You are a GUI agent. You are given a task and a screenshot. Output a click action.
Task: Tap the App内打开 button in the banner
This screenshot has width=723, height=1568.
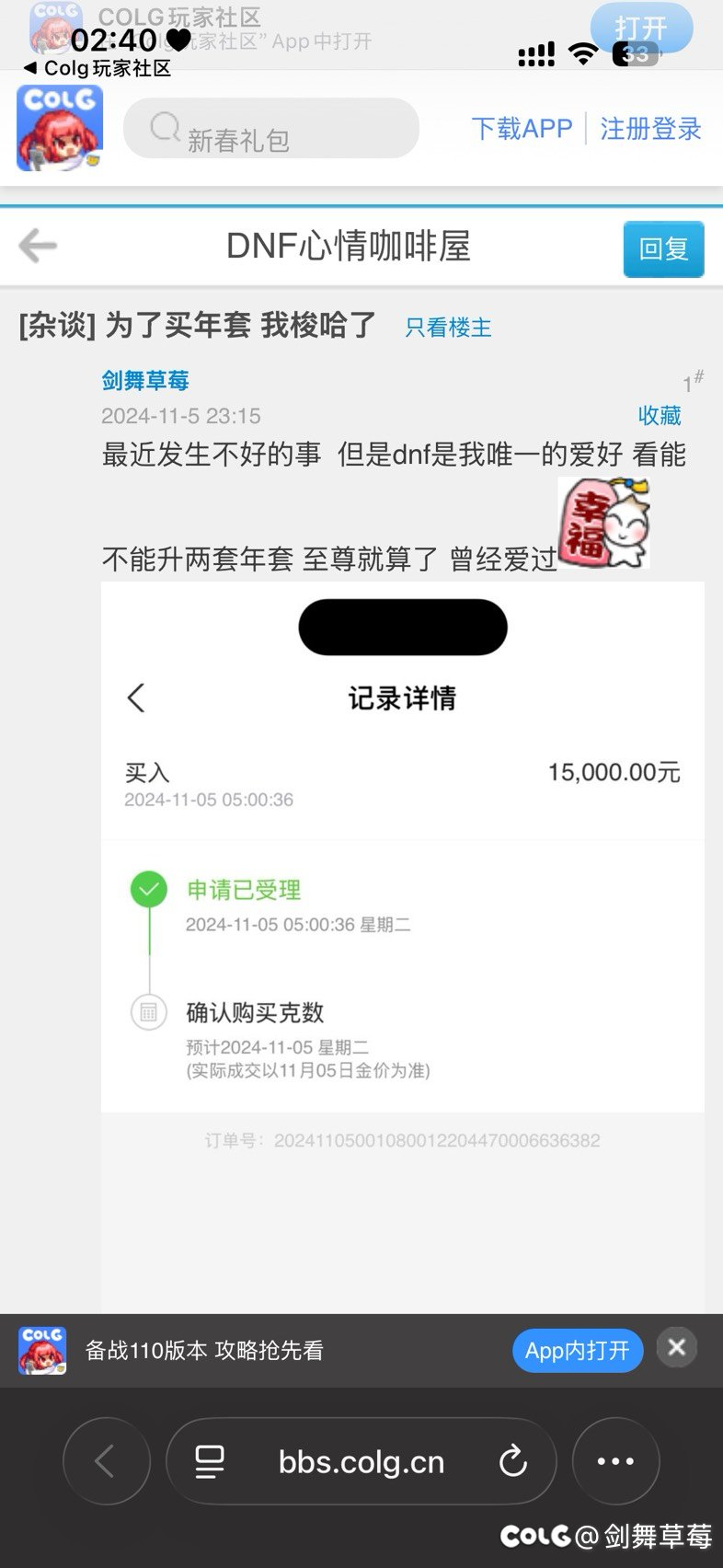(577, 1350)
